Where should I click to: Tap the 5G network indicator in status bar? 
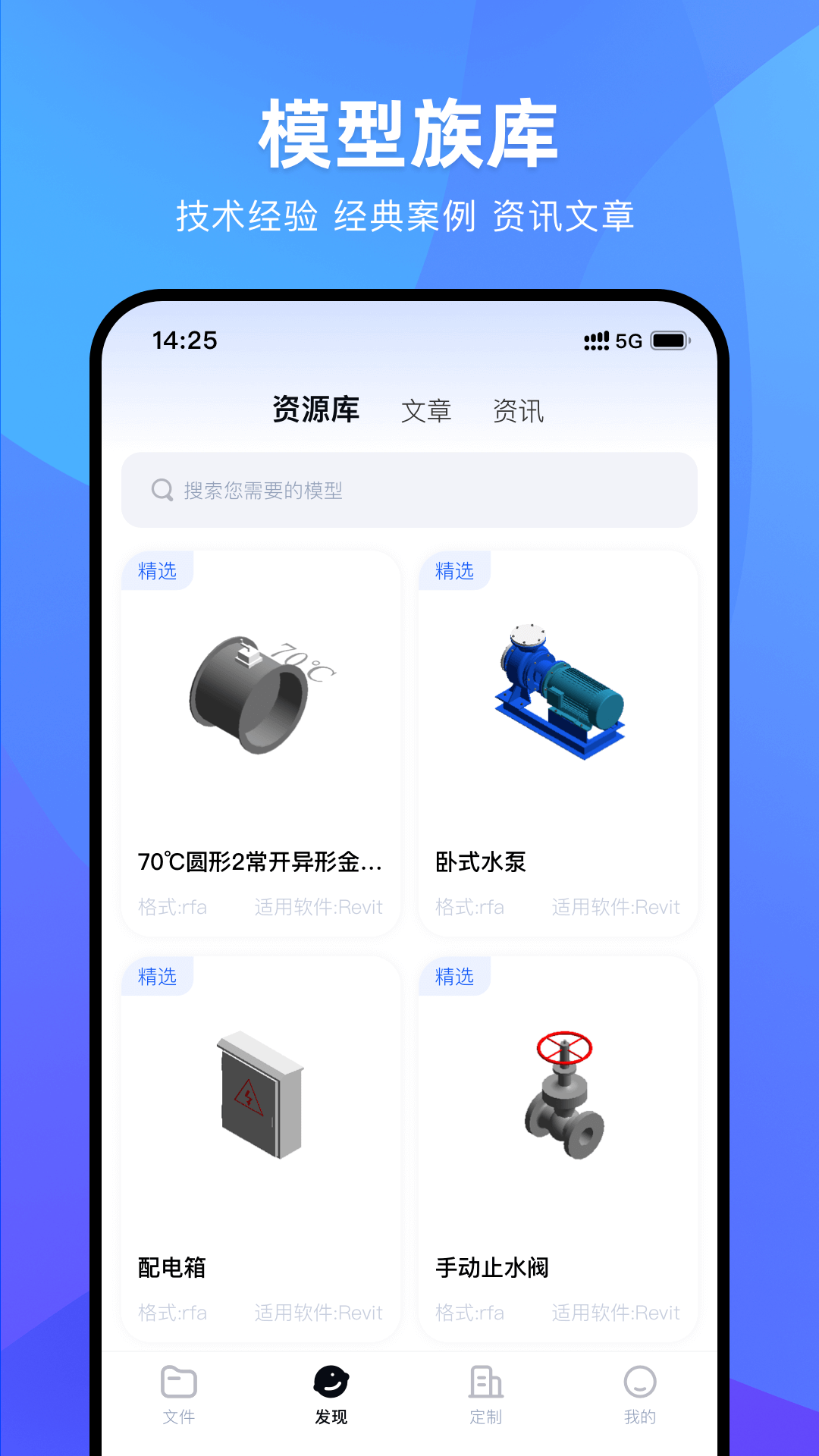(x=629, y=341)
